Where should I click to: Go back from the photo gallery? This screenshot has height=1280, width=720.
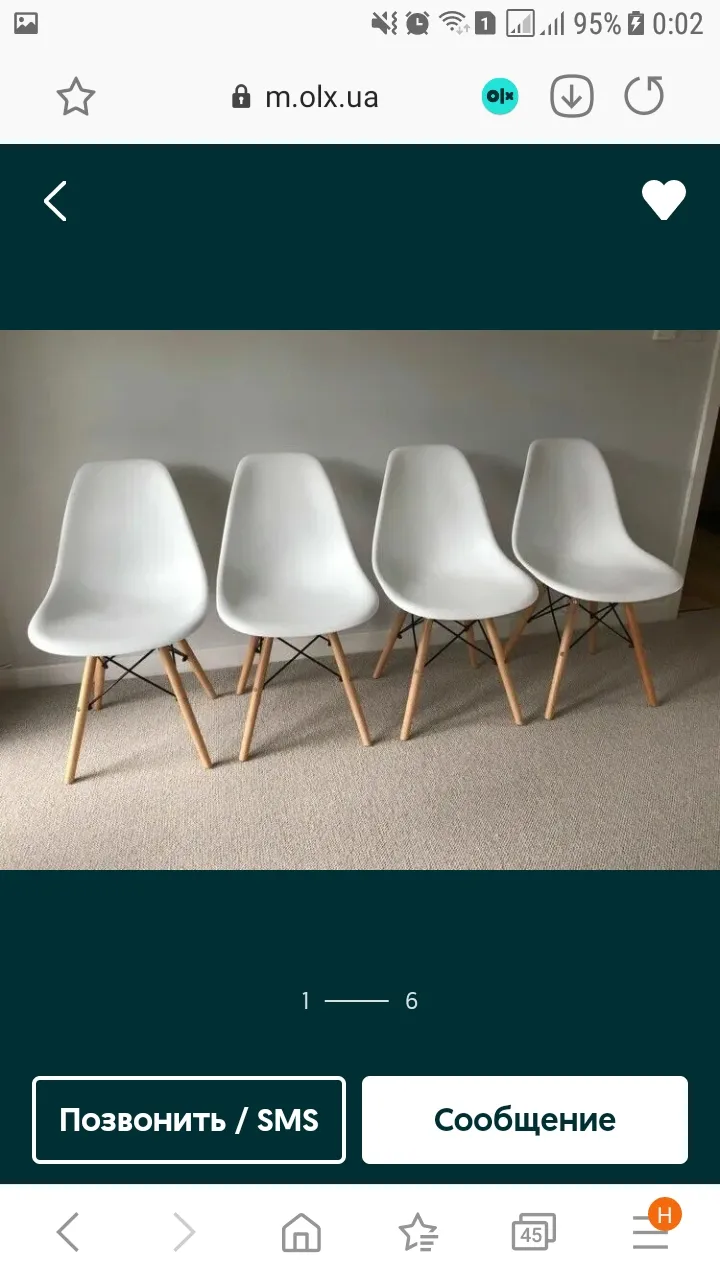coord(55,201)
